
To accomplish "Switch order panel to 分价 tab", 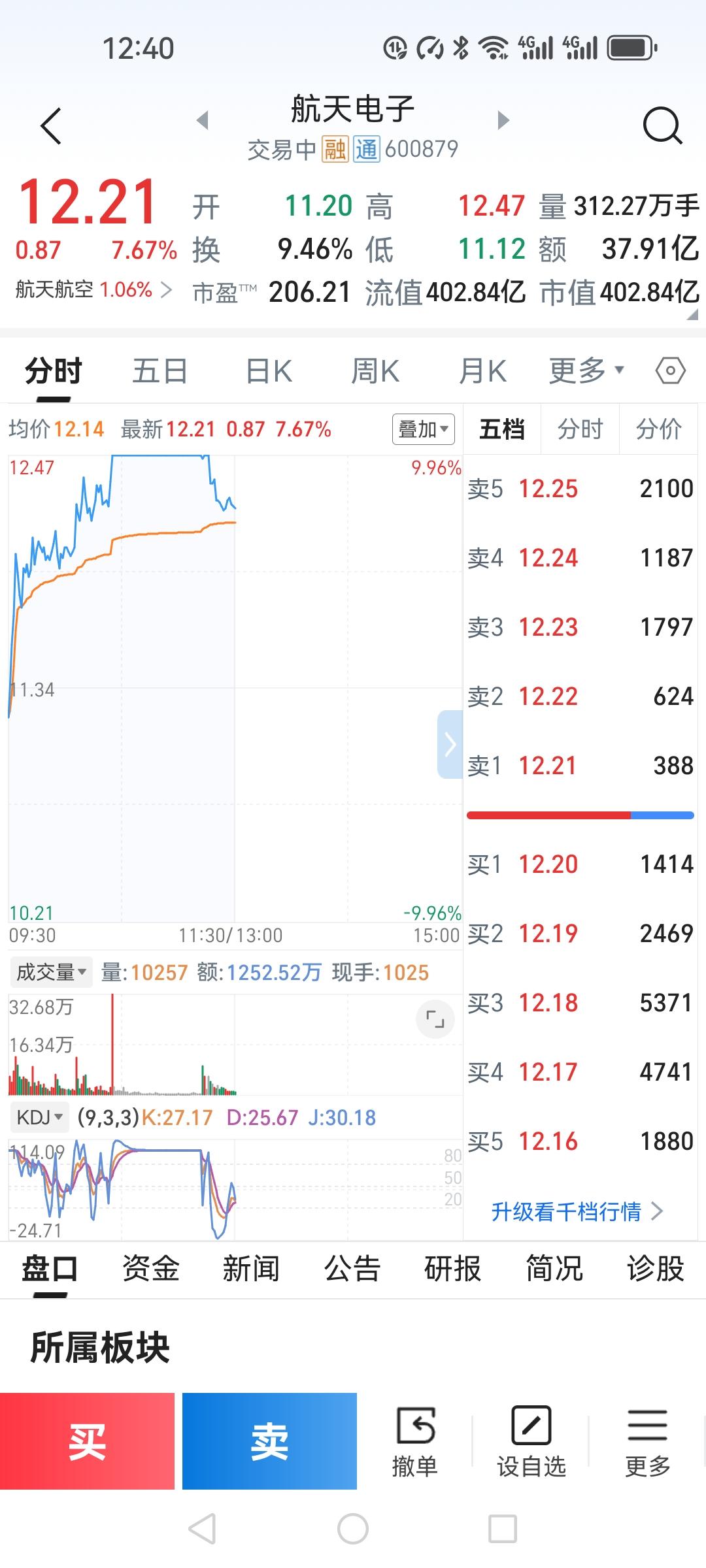I will (658, 429).
